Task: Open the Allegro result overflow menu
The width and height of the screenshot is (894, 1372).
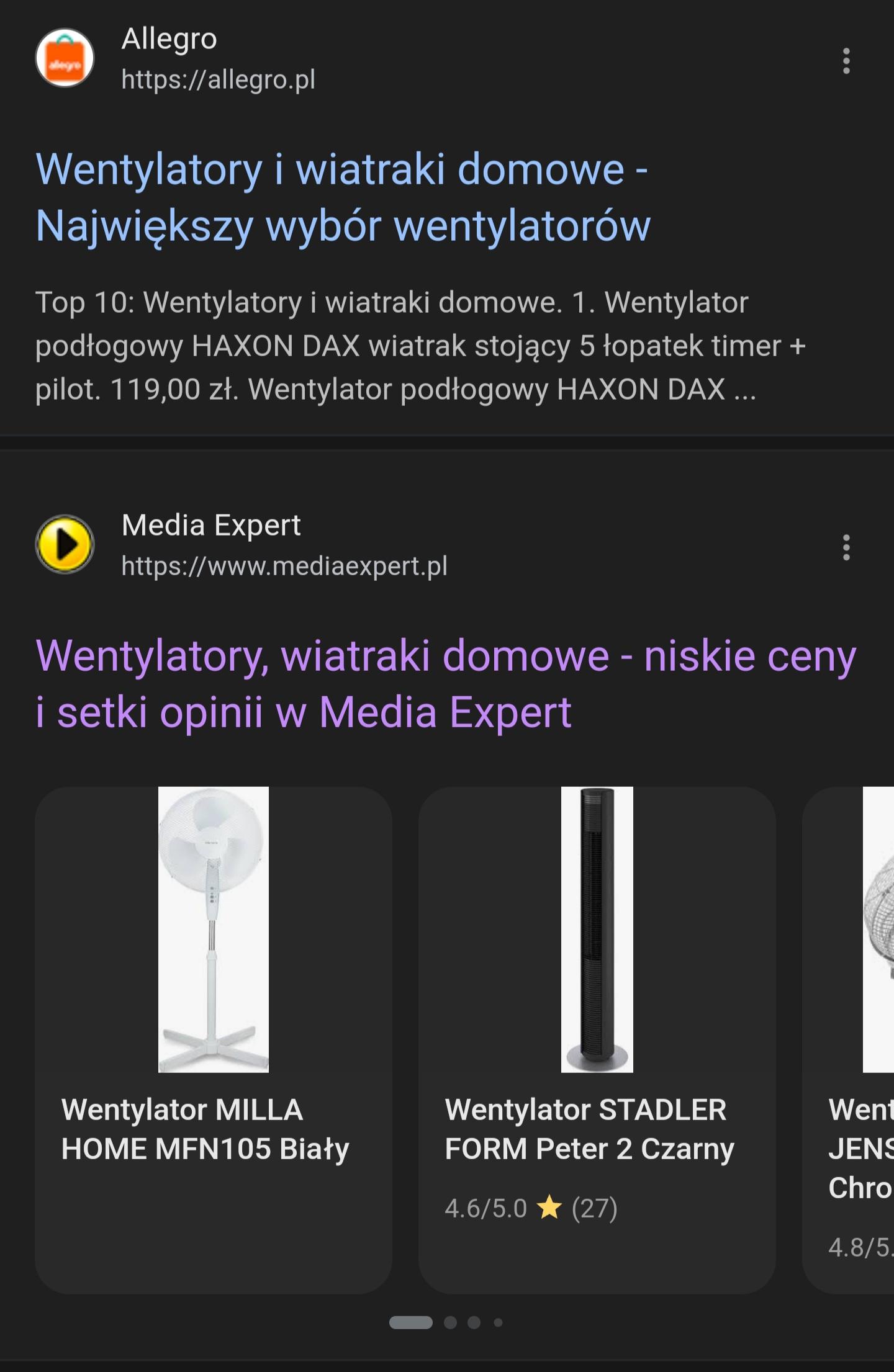Action: [x=846, y=61]
